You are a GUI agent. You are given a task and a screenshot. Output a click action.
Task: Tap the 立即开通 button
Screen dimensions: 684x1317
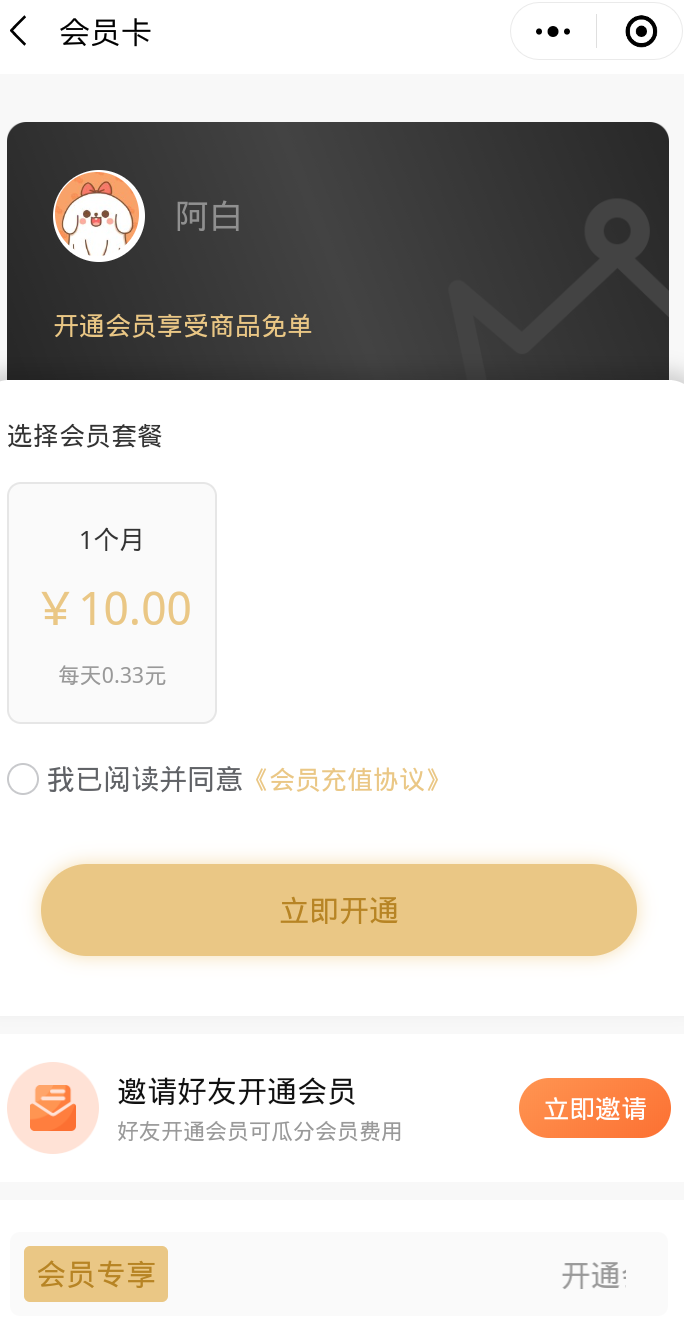(339, 910)
